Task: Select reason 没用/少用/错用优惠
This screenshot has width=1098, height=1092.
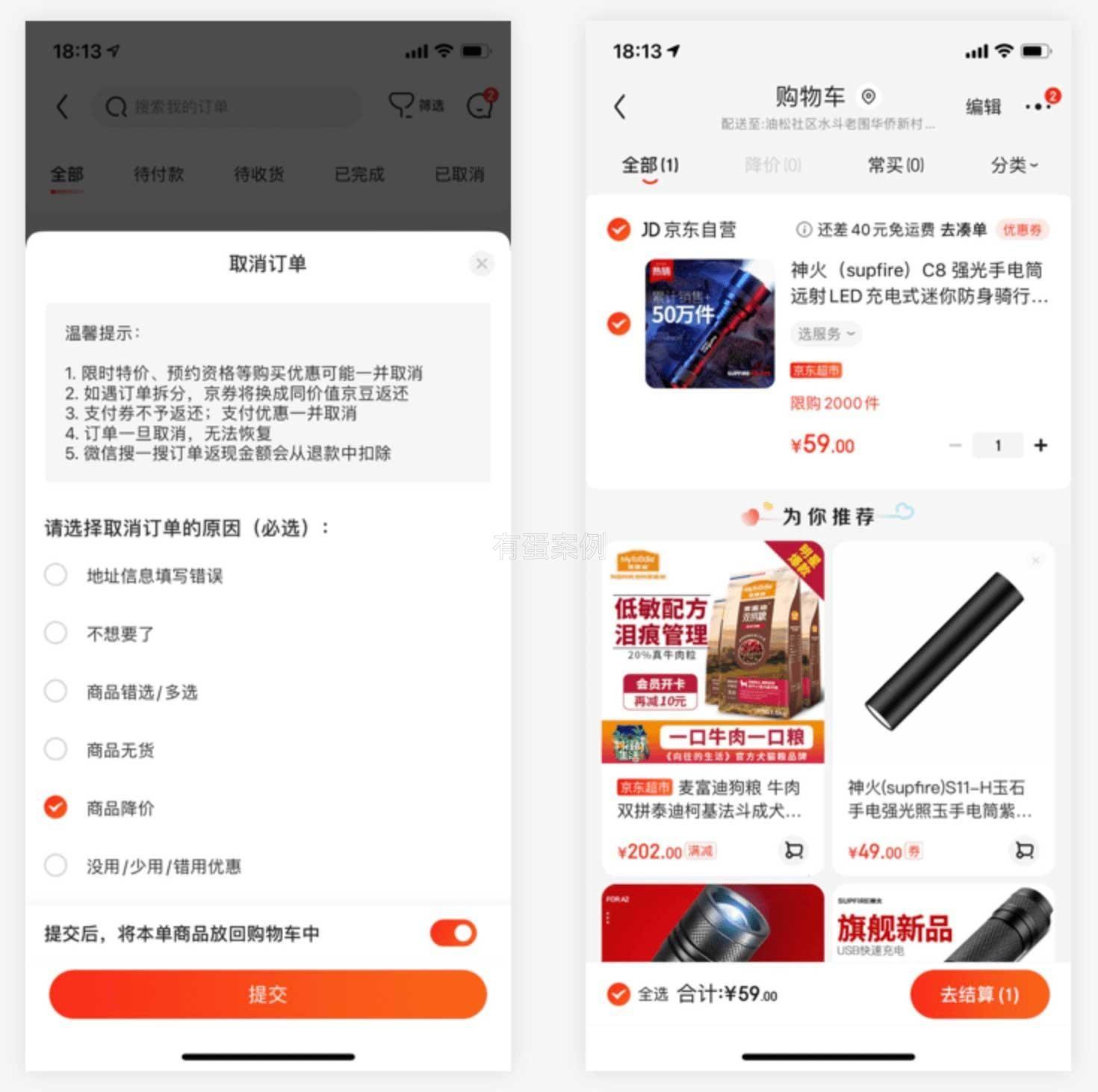Action: [x=56, y=866]
